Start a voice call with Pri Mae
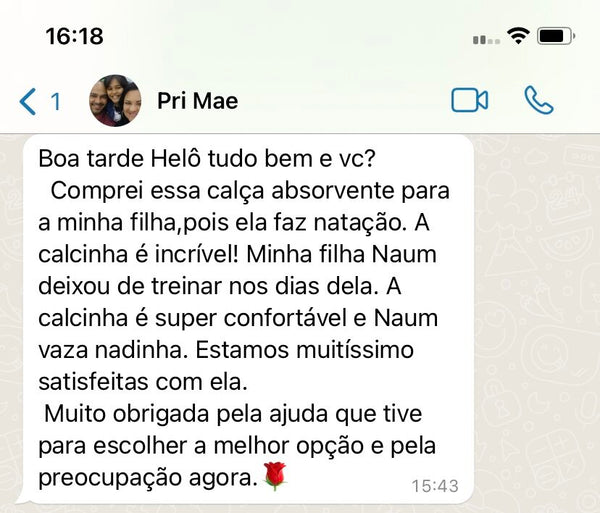The width and height of the screenshot is (600, 513). click(x=539, y=100)
